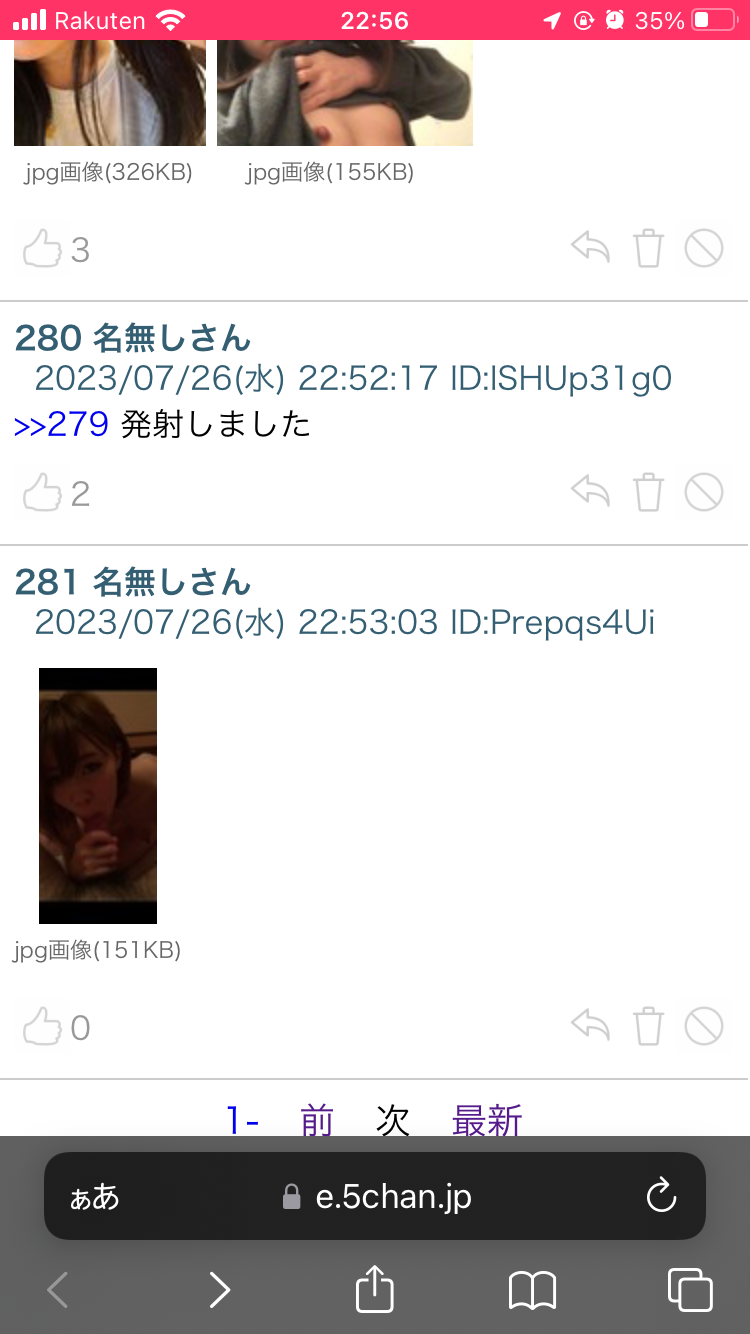Tap the thumbs-up on post 280
The image size is (750, 1334).
pos(43,491)
